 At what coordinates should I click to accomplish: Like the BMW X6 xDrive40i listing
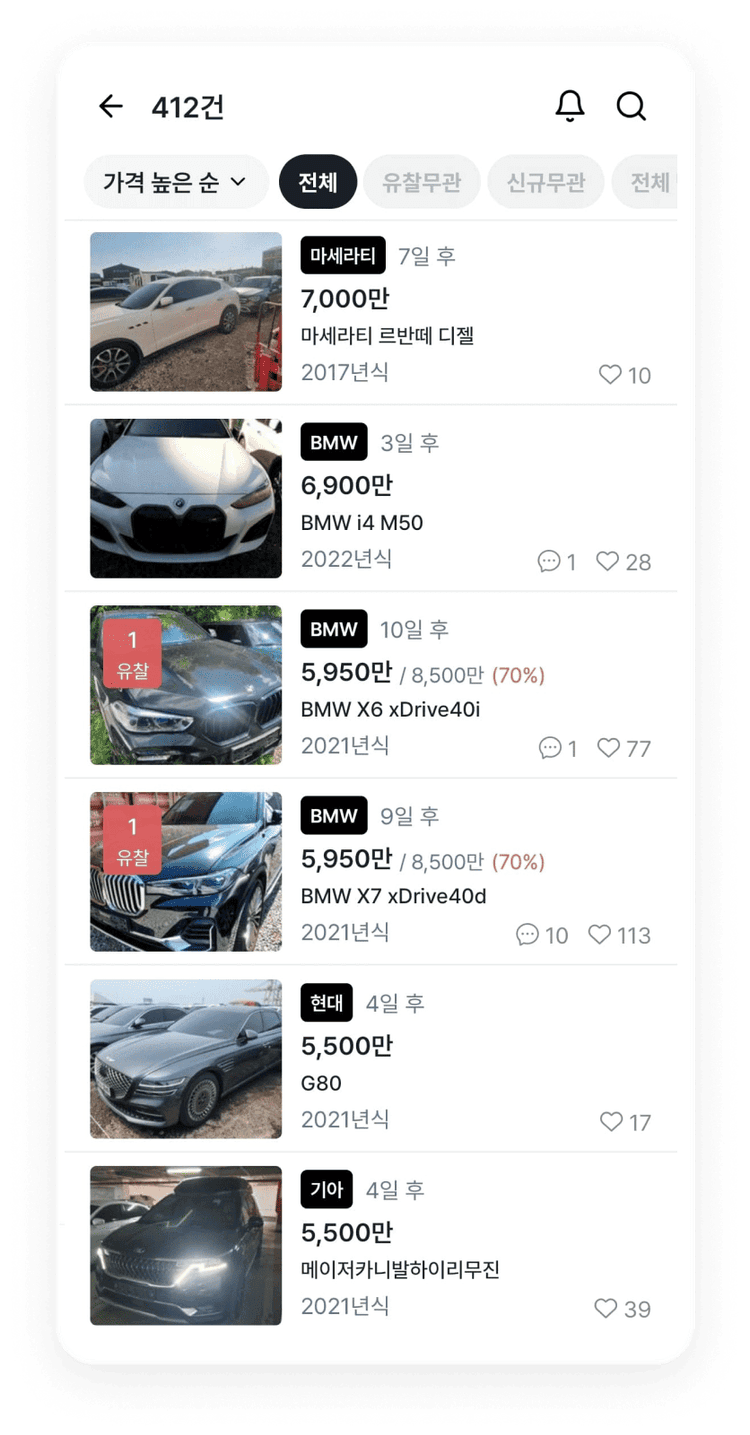[x=608, y=748]
